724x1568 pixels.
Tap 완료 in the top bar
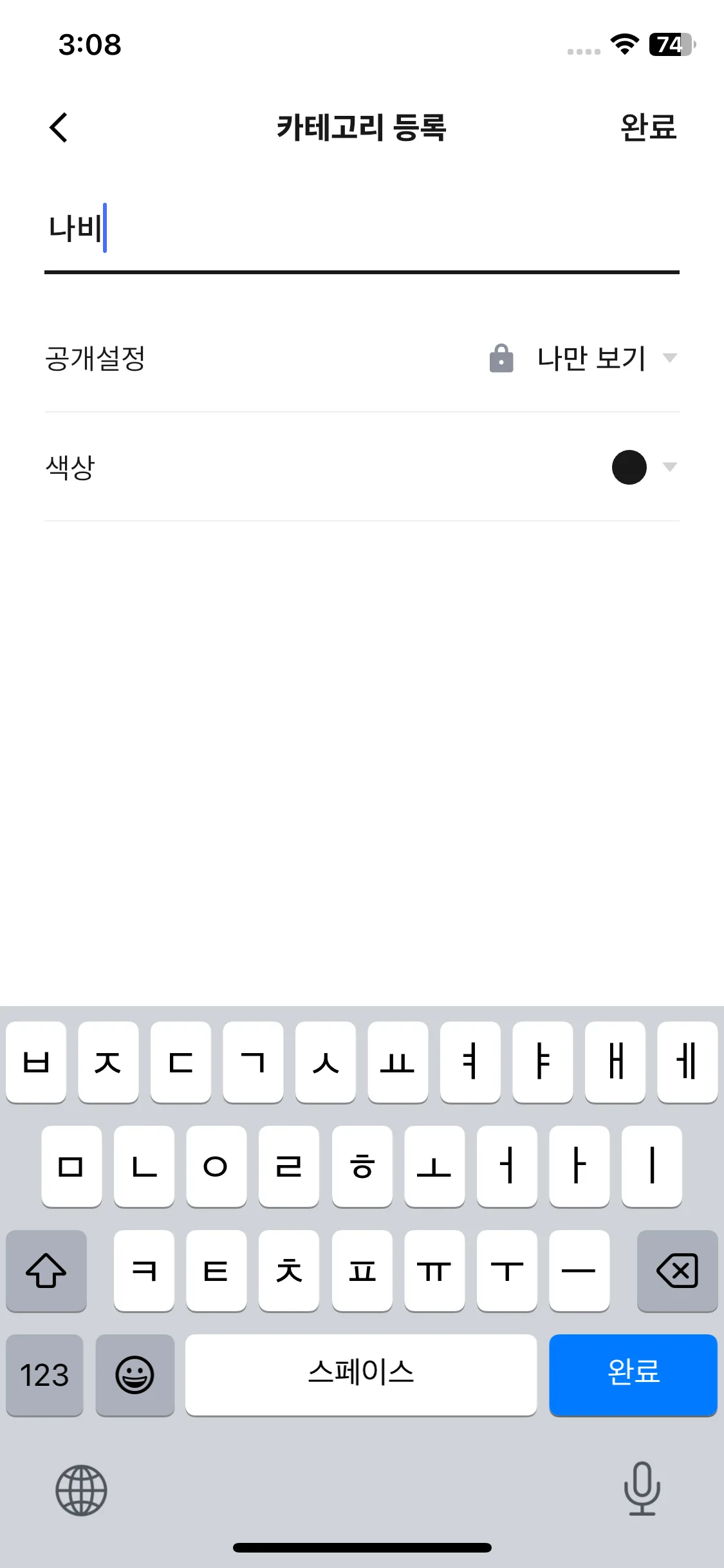coord(648,127)
